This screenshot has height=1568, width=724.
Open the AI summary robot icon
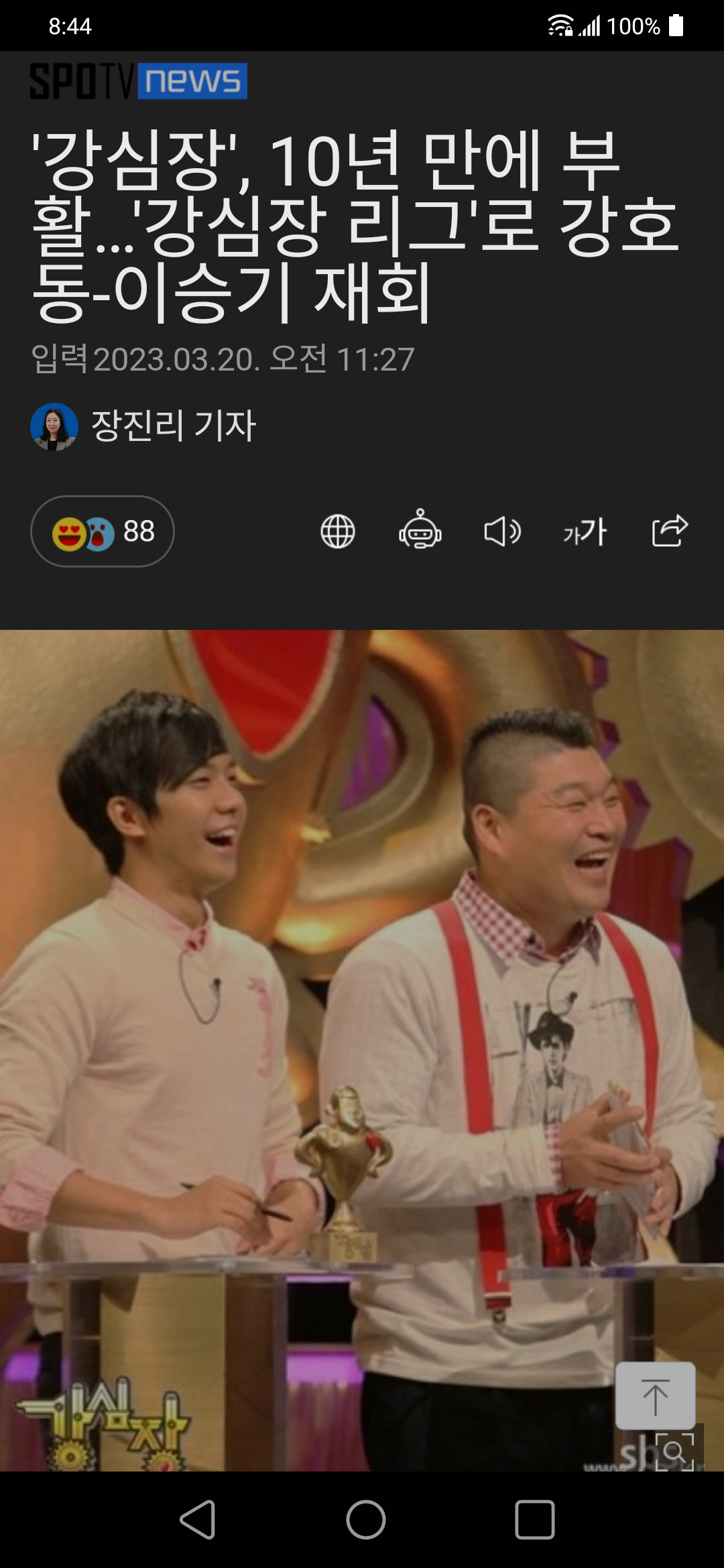pos(420,531)
